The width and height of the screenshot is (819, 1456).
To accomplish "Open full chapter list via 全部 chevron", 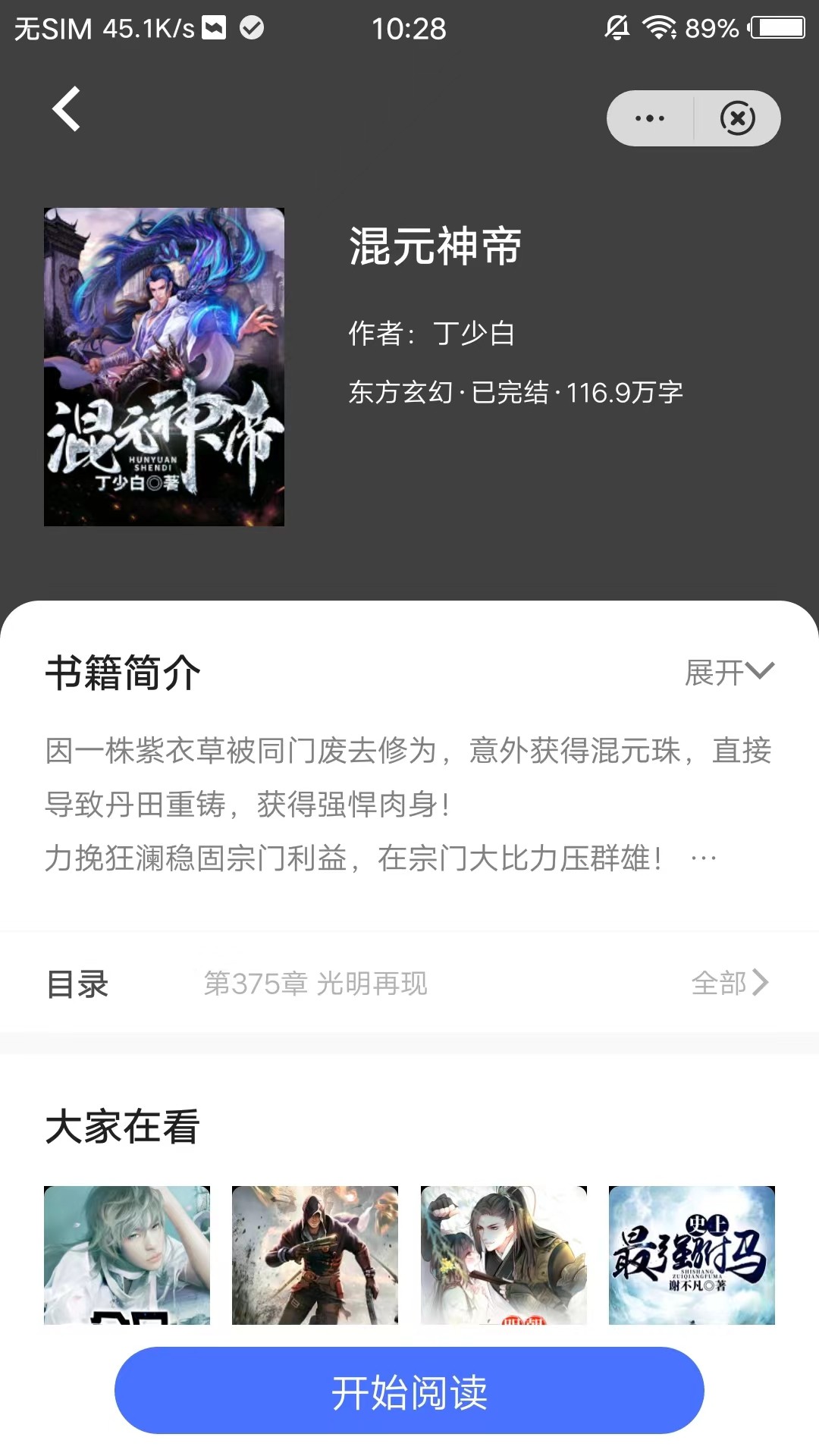I will point(732,983).
